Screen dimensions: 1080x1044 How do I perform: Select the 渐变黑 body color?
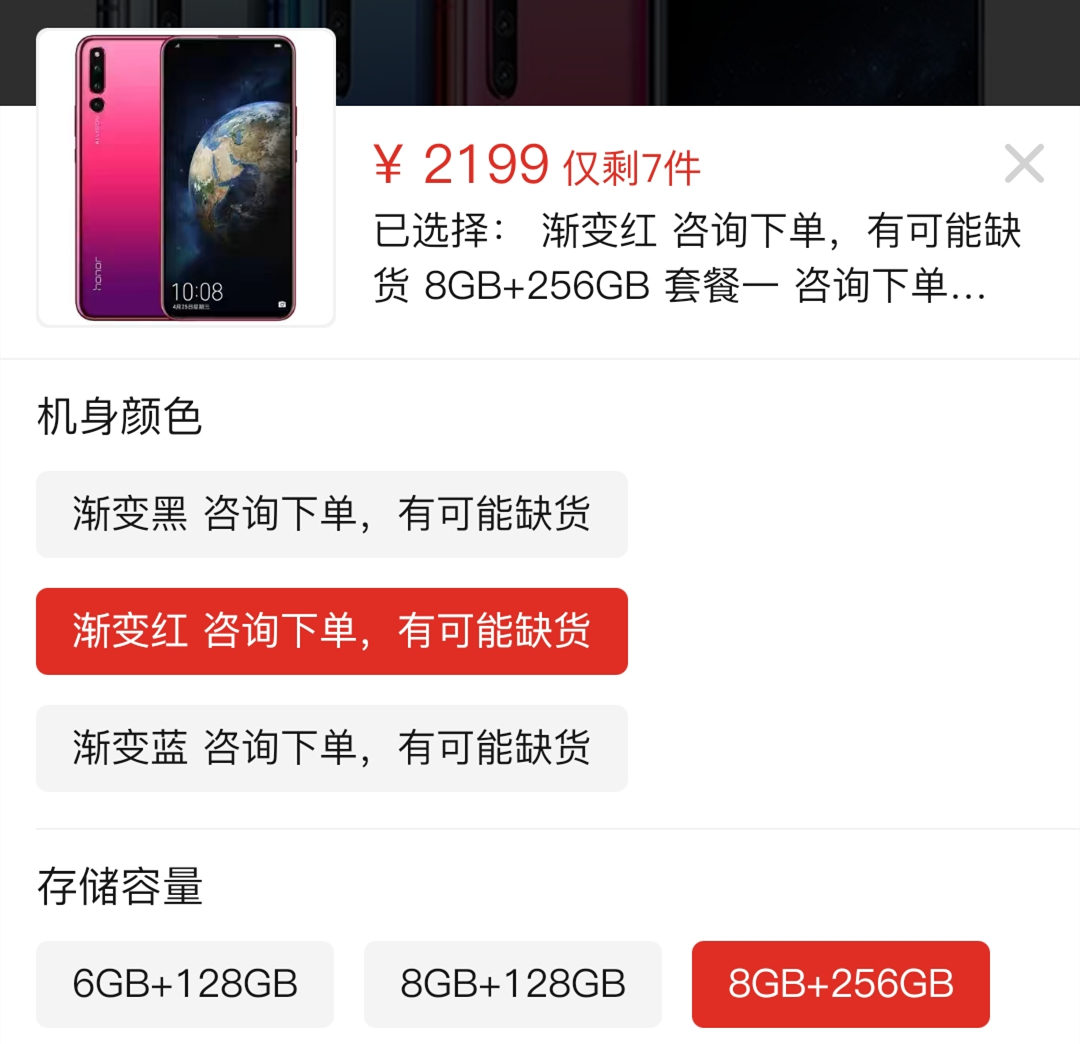(x=331, y=514)
